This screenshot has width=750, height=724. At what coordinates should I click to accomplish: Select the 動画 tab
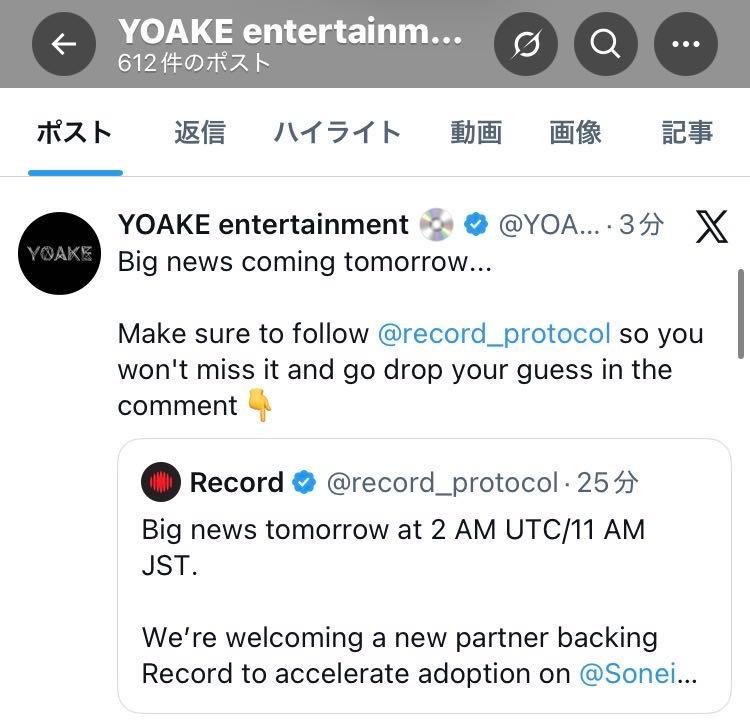point(475,133)
